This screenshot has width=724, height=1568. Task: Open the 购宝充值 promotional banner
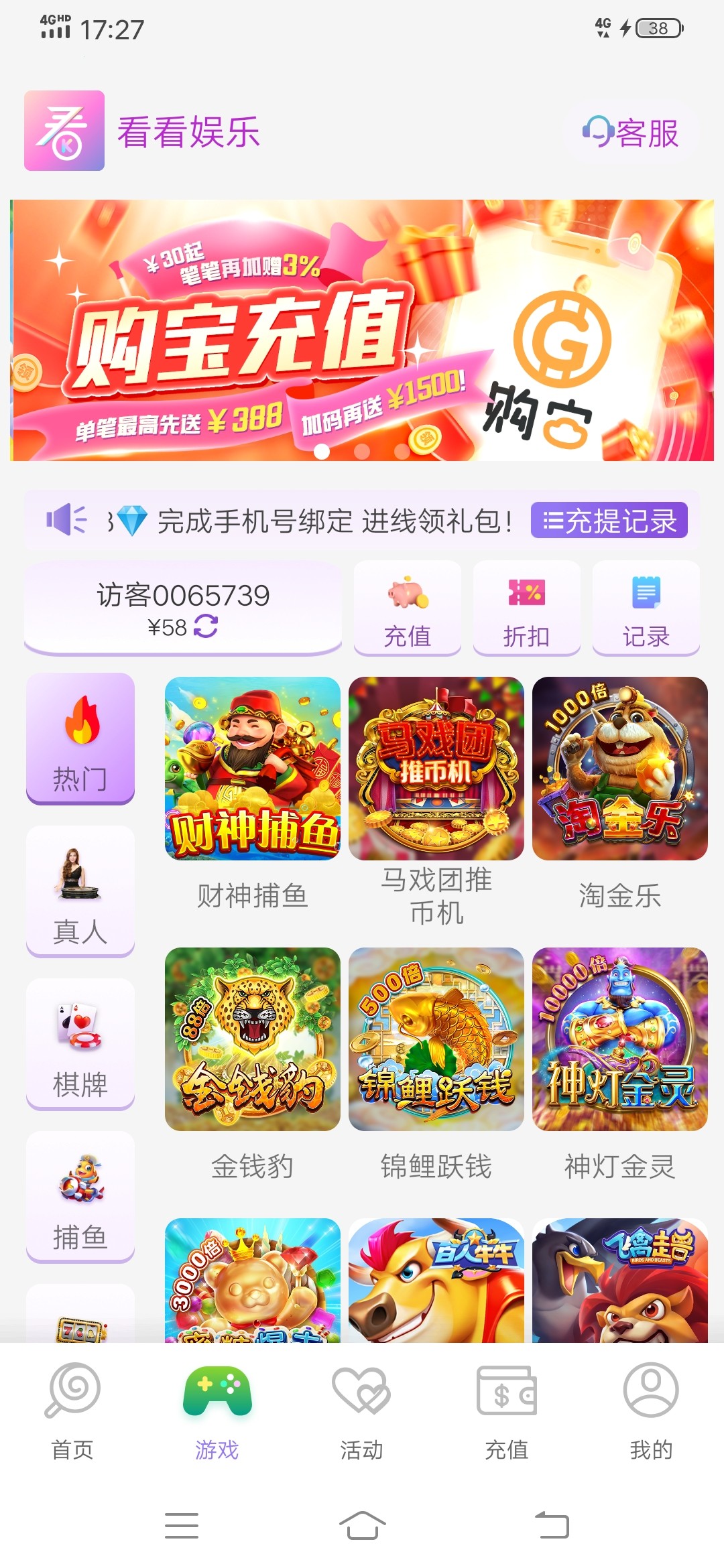362,330
